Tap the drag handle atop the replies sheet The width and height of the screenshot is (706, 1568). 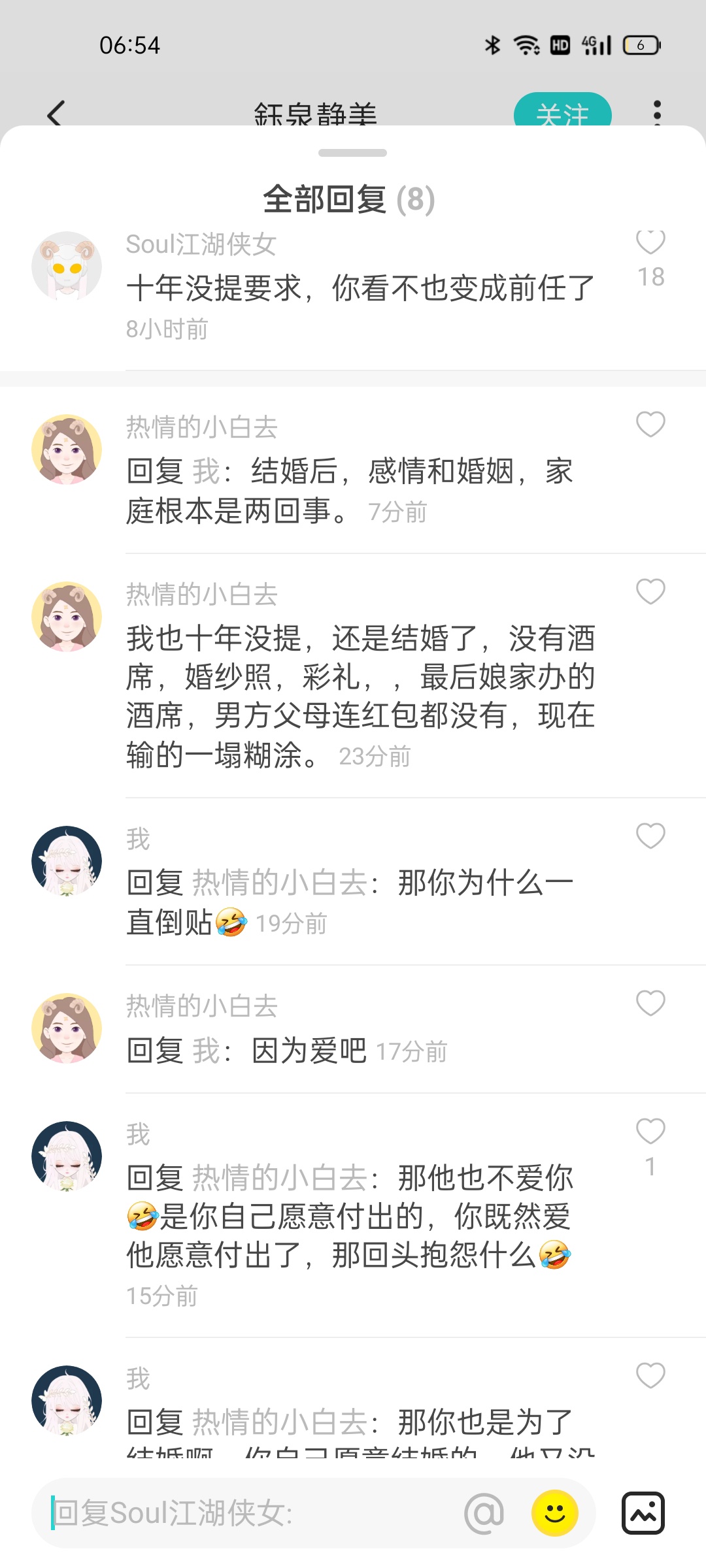[353, 153]
